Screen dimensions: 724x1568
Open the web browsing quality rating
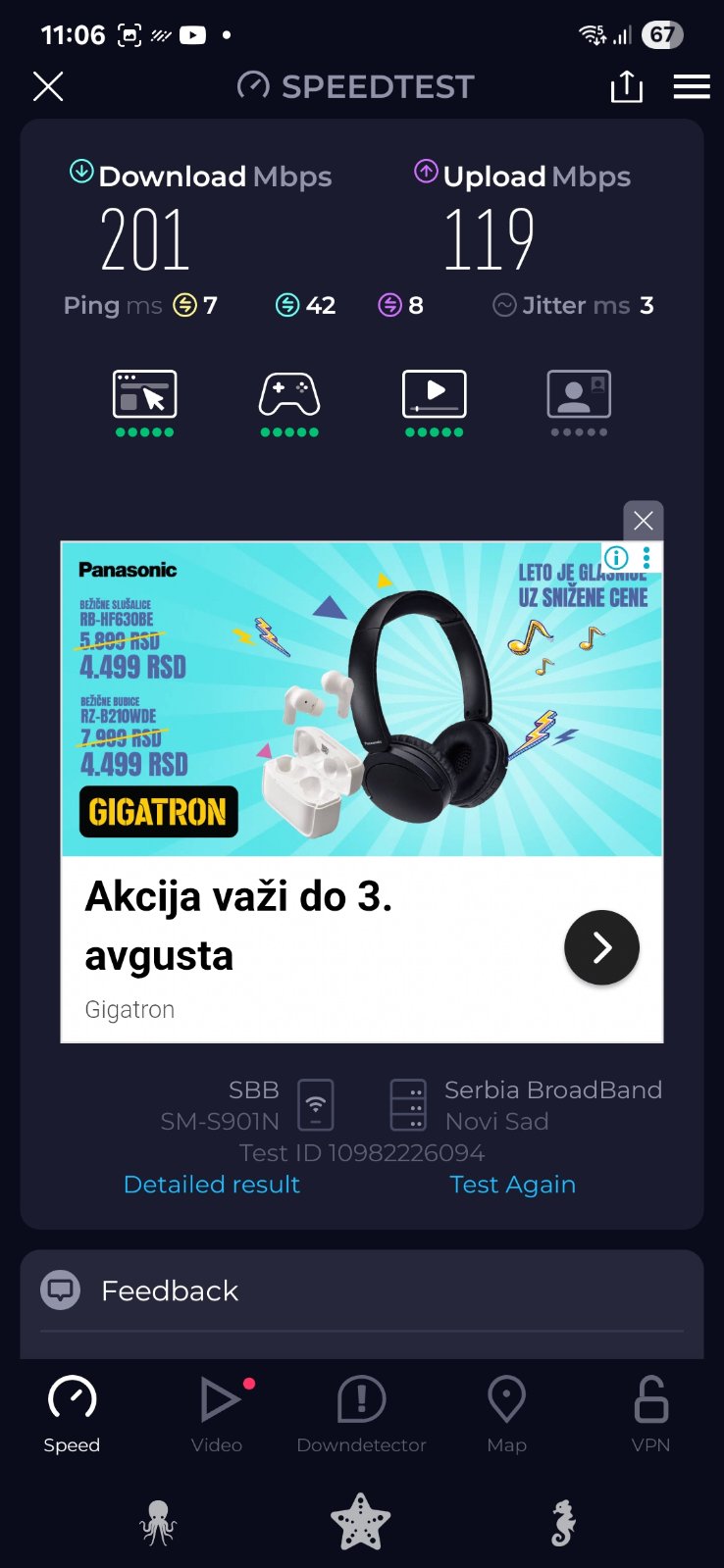click(144, 402)
